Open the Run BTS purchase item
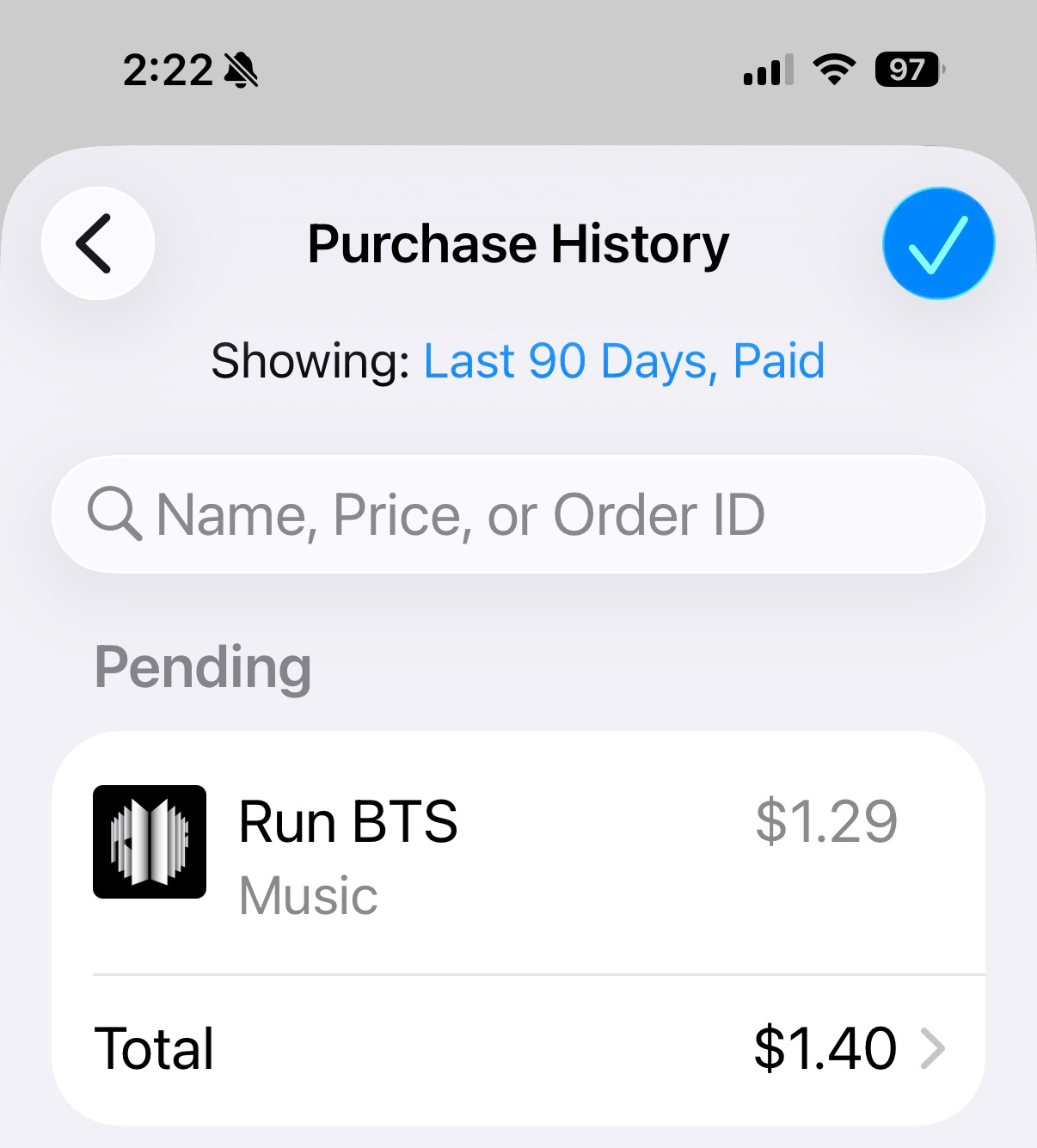This screenshot has width=1037, height=1148. 518,851
